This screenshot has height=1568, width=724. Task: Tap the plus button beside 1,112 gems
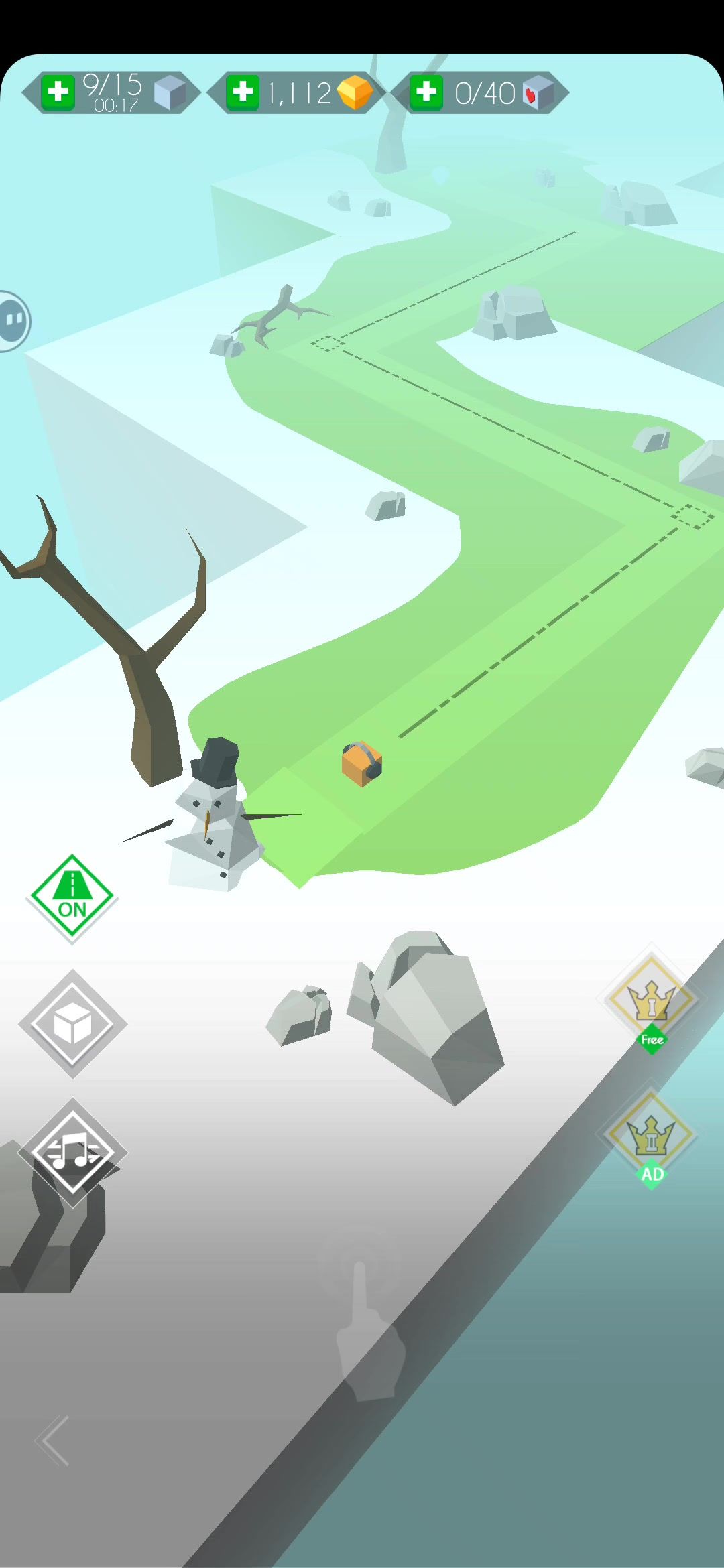coord(243,92)
